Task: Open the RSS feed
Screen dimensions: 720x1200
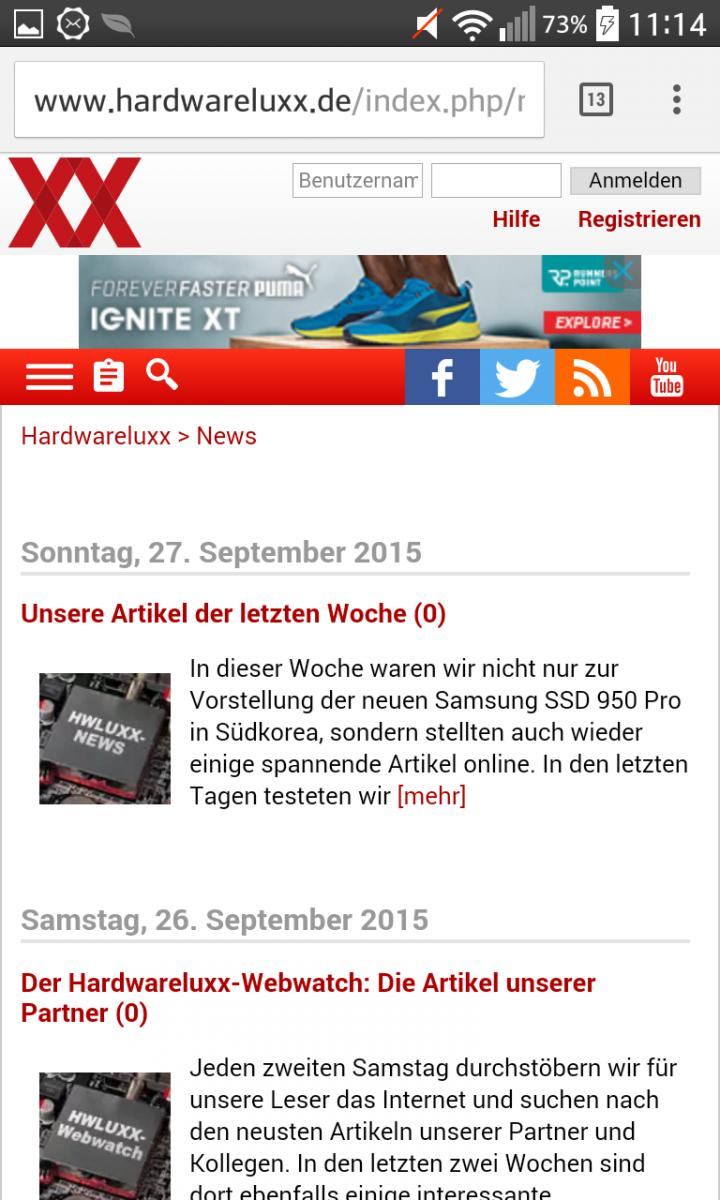Action: [x=592, y=377]
